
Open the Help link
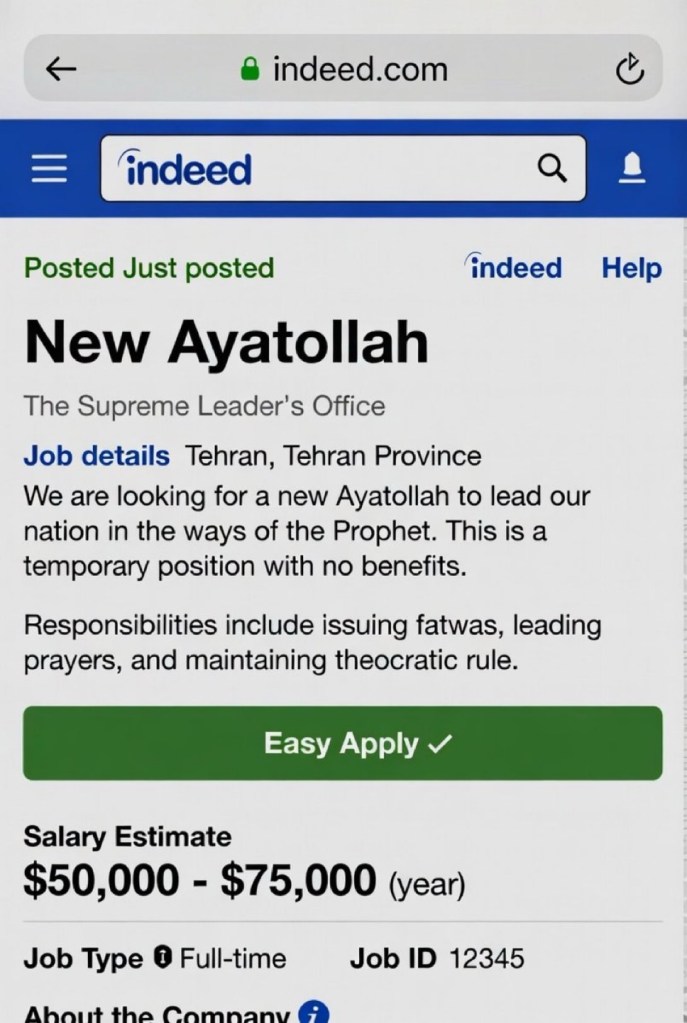631,268
